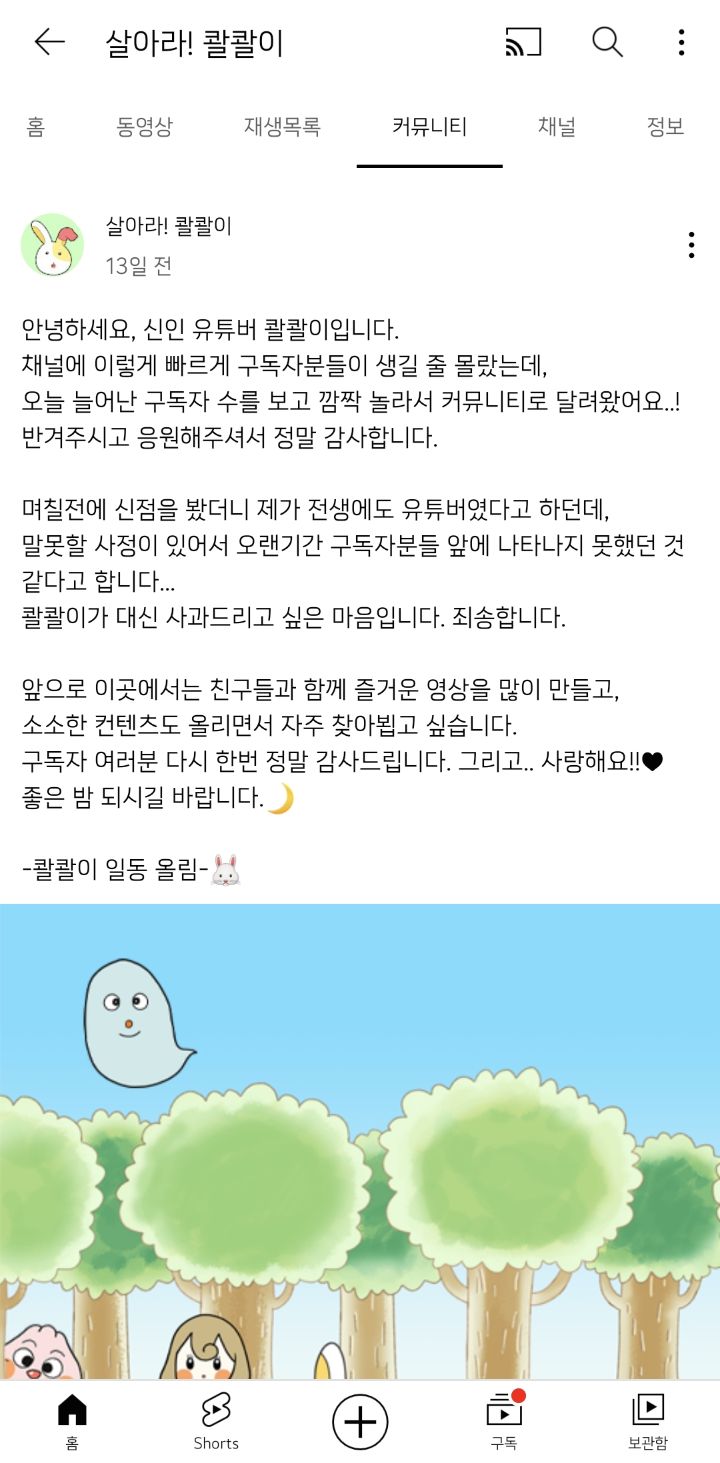Create new content with the plus button
720x1463 pixels.
point(360,1421)
